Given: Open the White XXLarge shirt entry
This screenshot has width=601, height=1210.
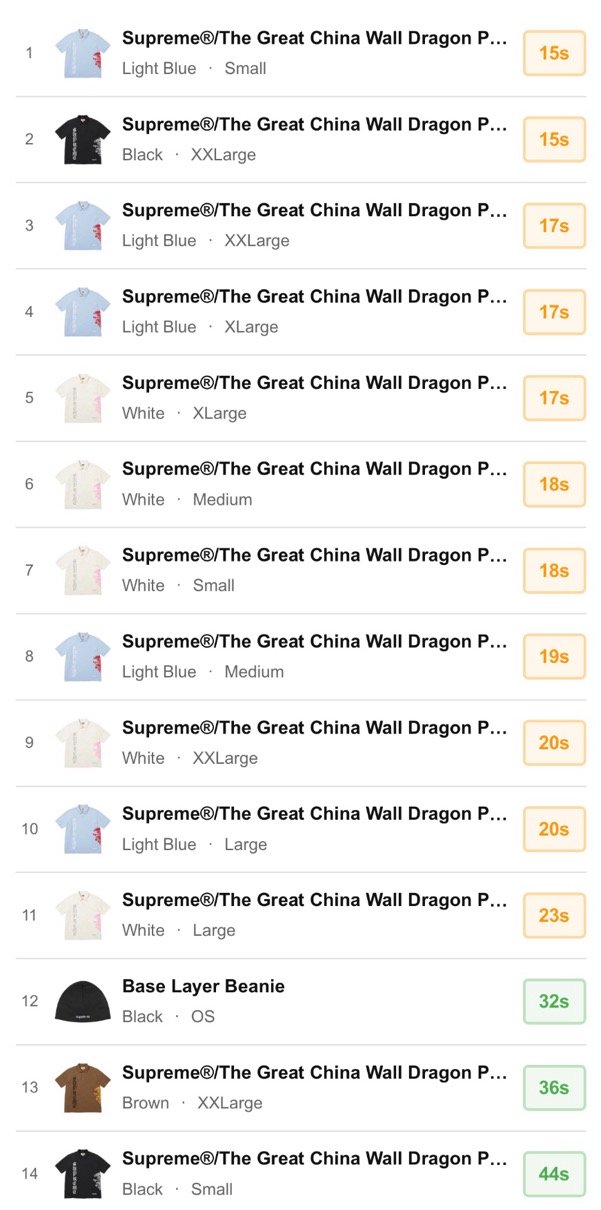Looking at the screenshot, I should click(314, 728).
